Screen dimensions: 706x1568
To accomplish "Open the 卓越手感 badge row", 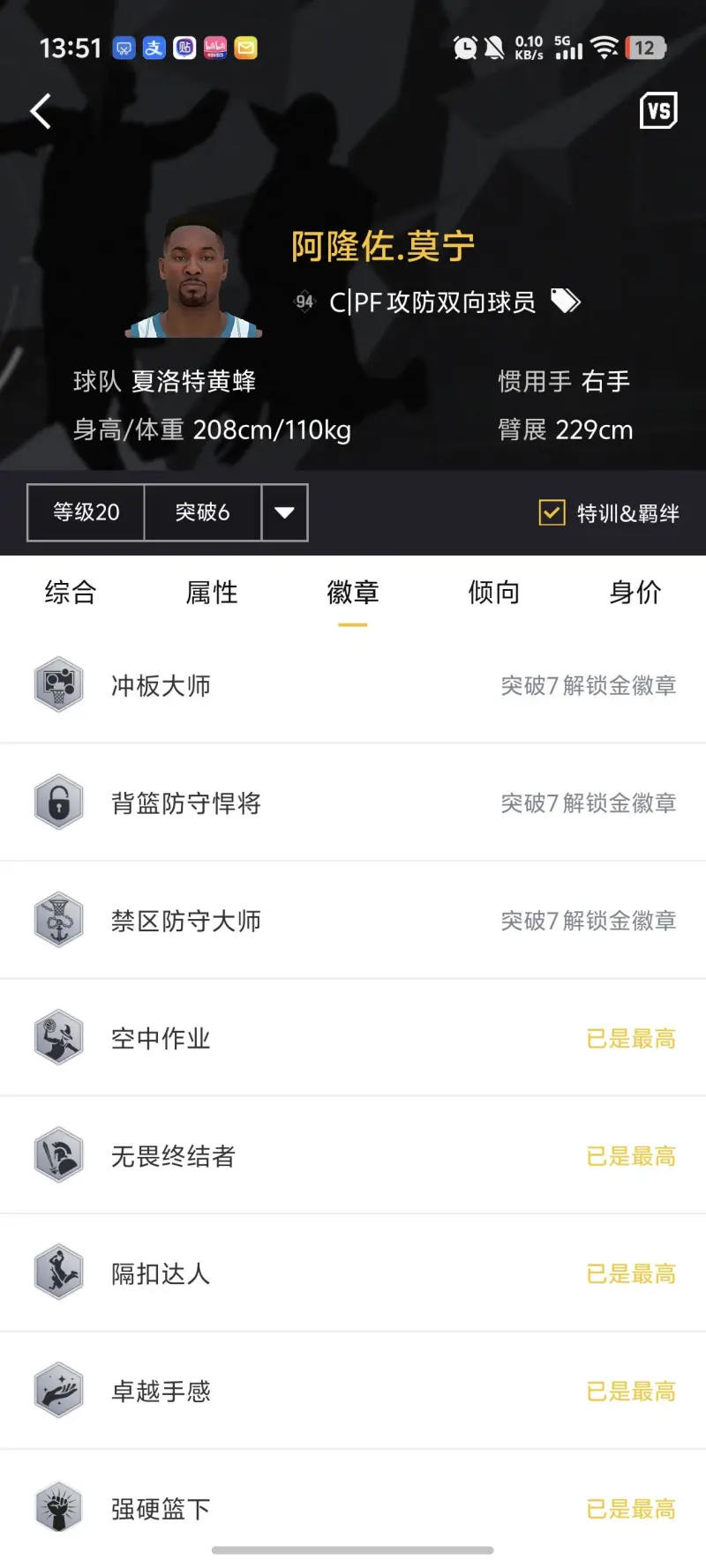I will (353, 1391).
